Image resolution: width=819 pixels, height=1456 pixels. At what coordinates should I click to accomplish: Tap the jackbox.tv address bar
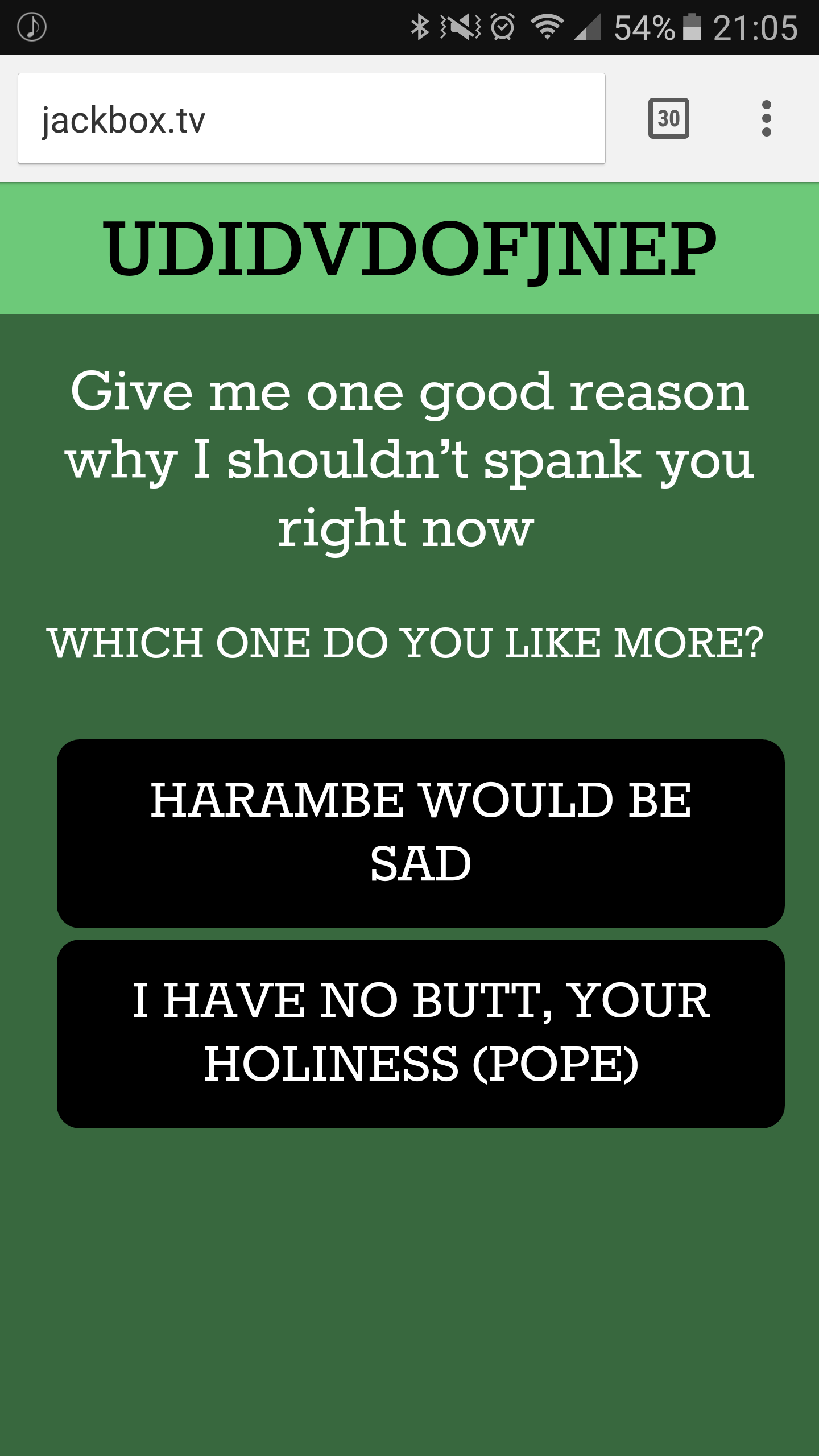click(x=311, y=119)
